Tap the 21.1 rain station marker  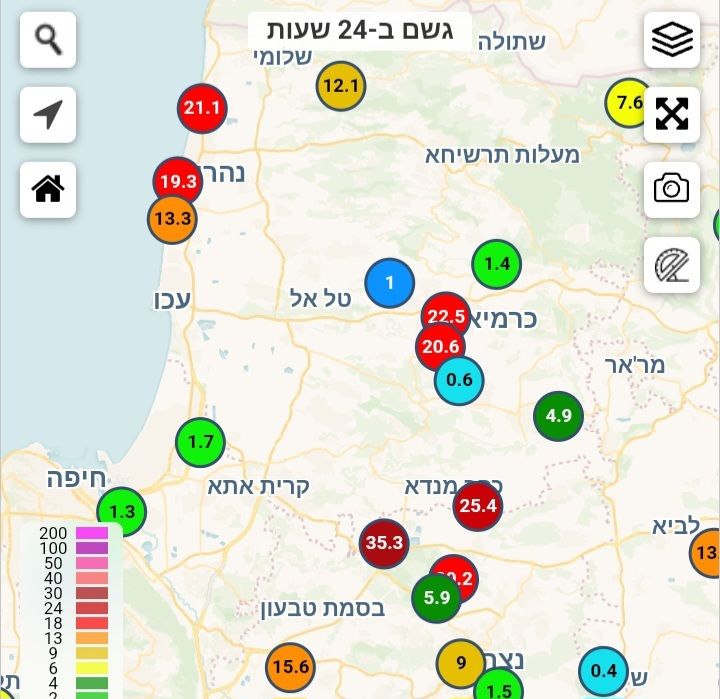pyautogui.click(x=202, y=107)
